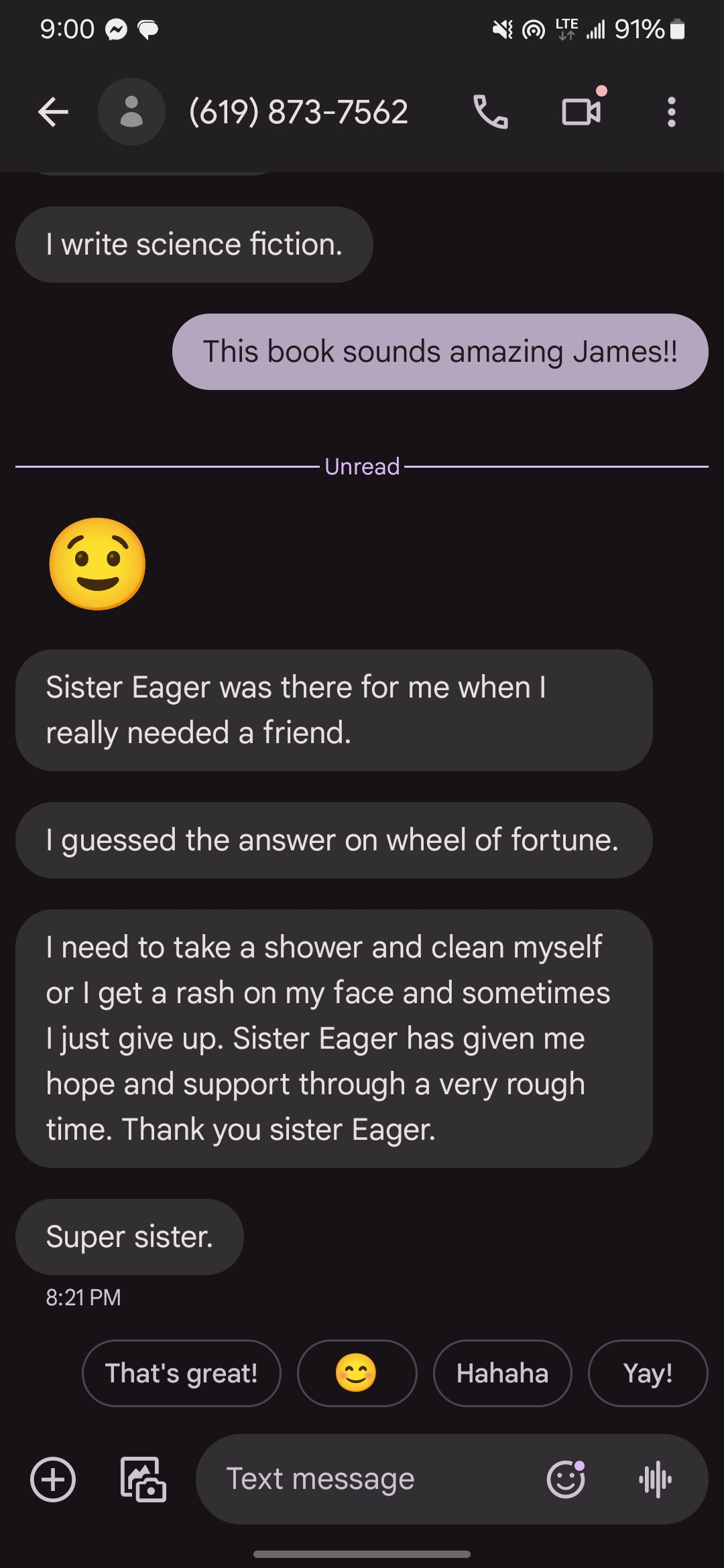Viewport: 724px width, 1568px height.
Task: Open the plus attachment menu
Action: pyautogui.click(x=53, y=1480)
